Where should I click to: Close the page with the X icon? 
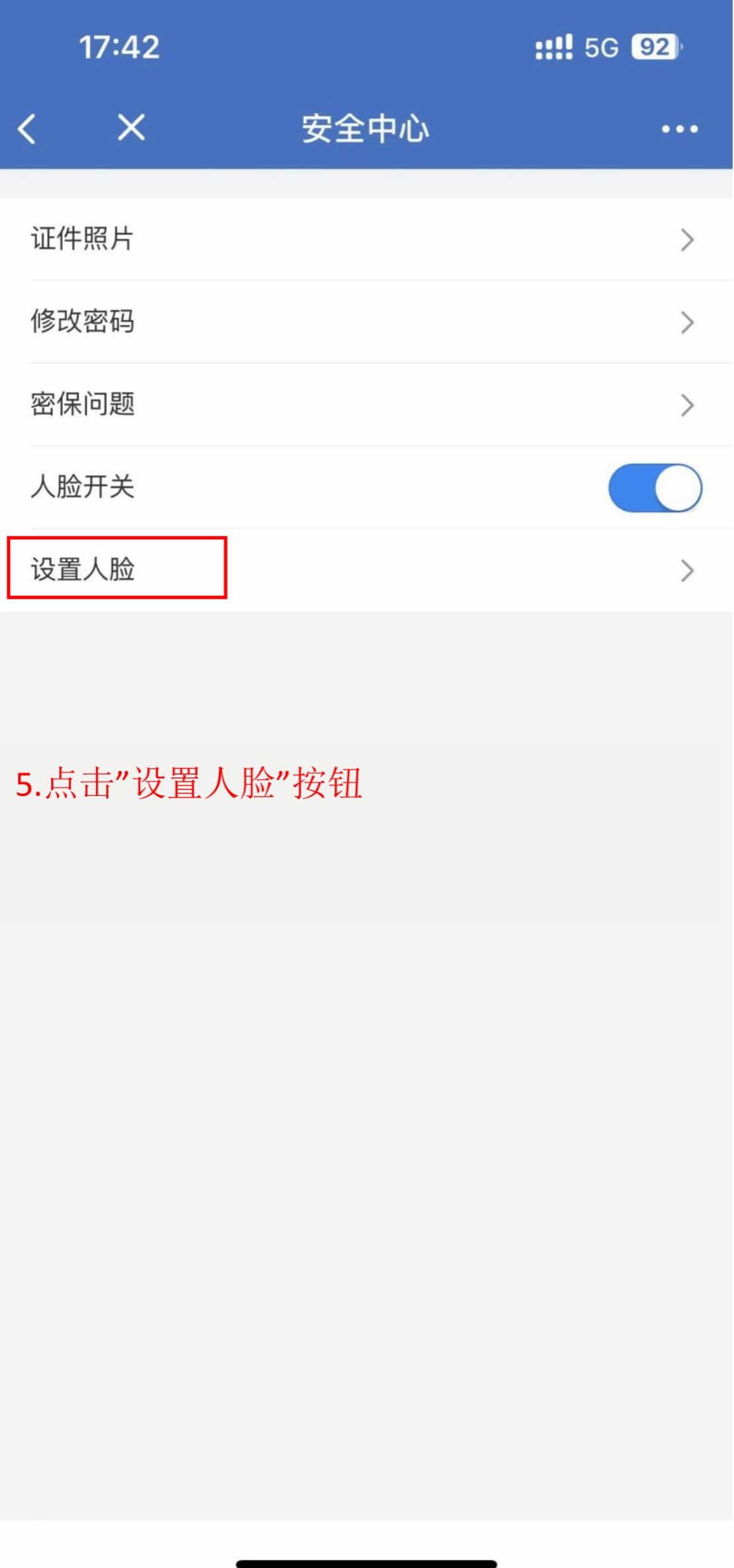click(131, 127)
